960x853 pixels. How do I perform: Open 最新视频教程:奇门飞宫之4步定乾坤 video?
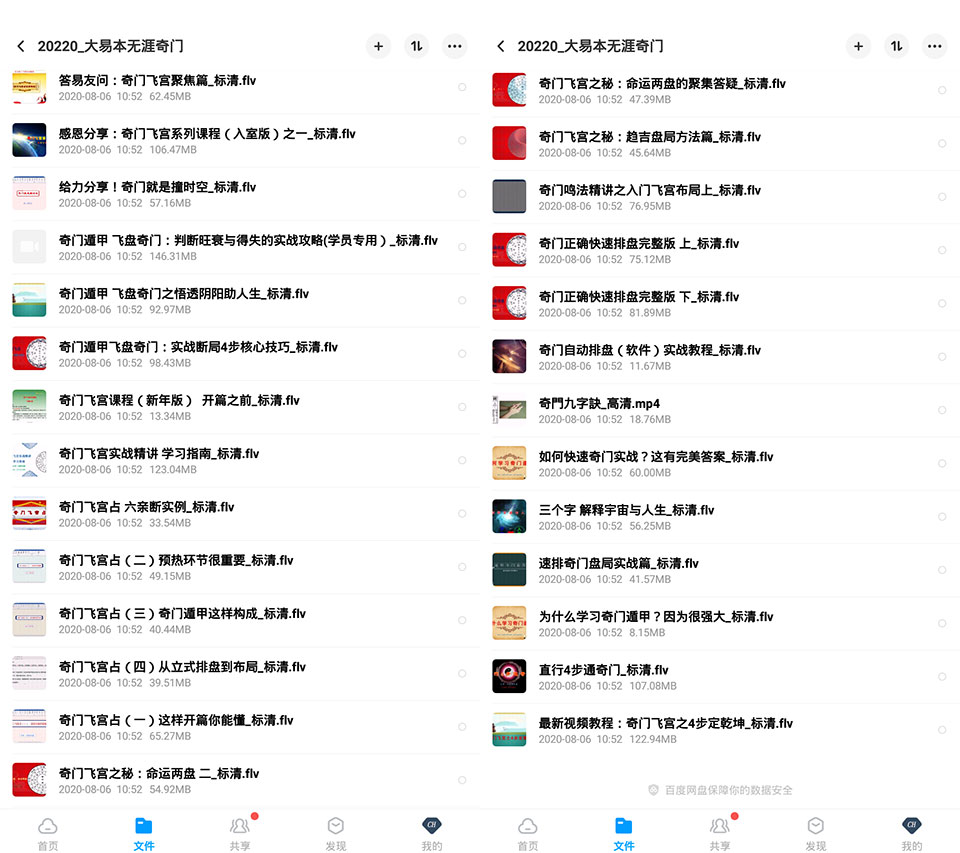725,729
